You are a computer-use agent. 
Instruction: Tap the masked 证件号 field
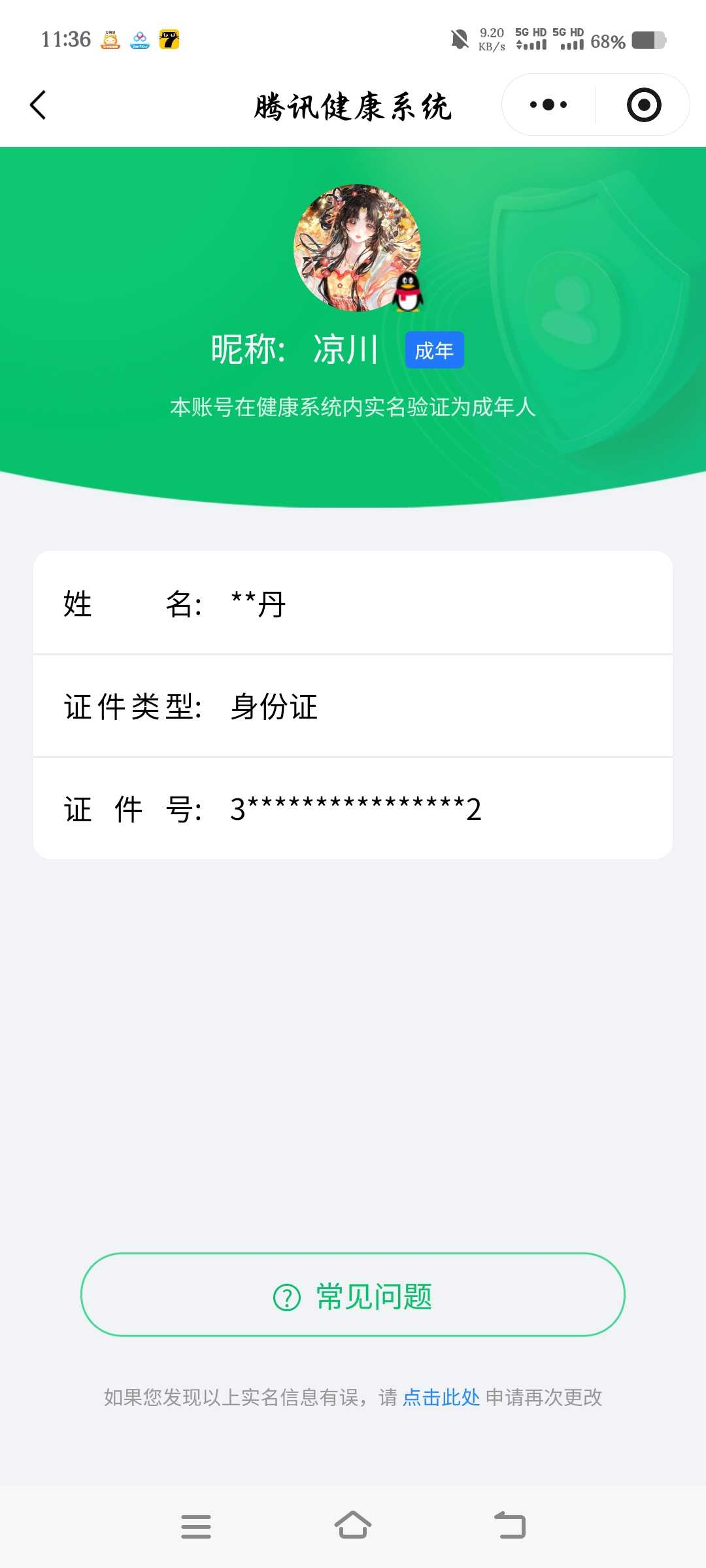coord(353,809)
